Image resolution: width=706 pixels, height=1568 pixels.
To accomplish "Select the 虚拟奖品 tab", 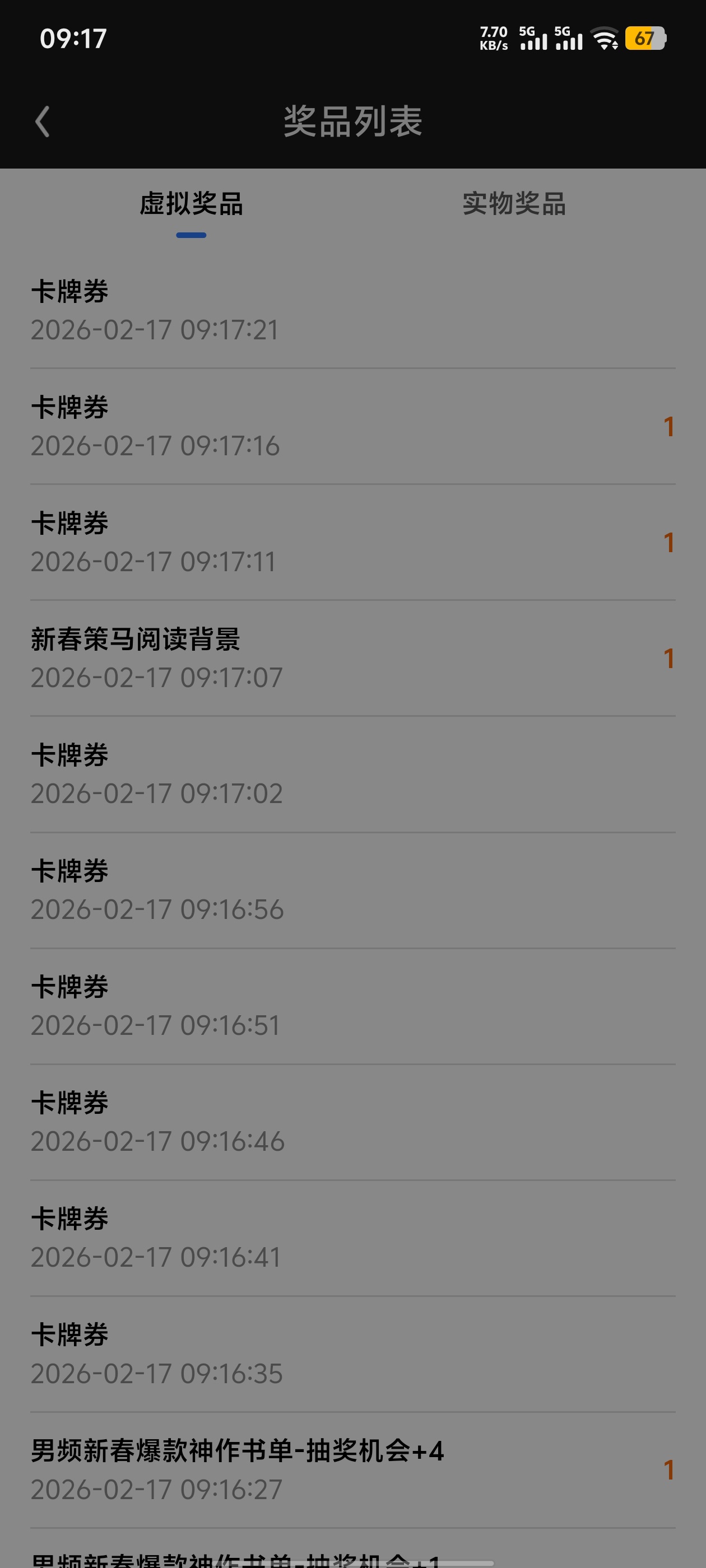I will click(x=191, y=204).
